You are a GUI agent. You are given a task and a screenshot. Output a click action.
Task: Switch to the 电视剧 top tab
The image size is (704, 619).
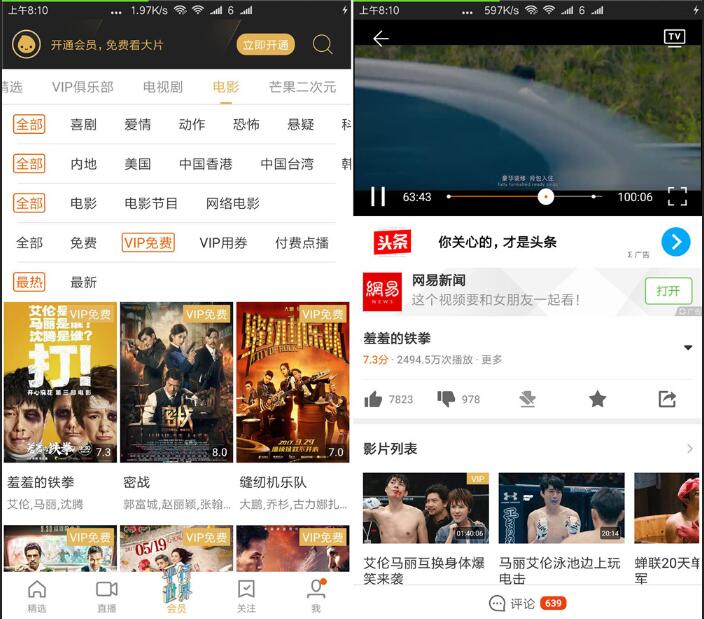click(x=163, y=87)
